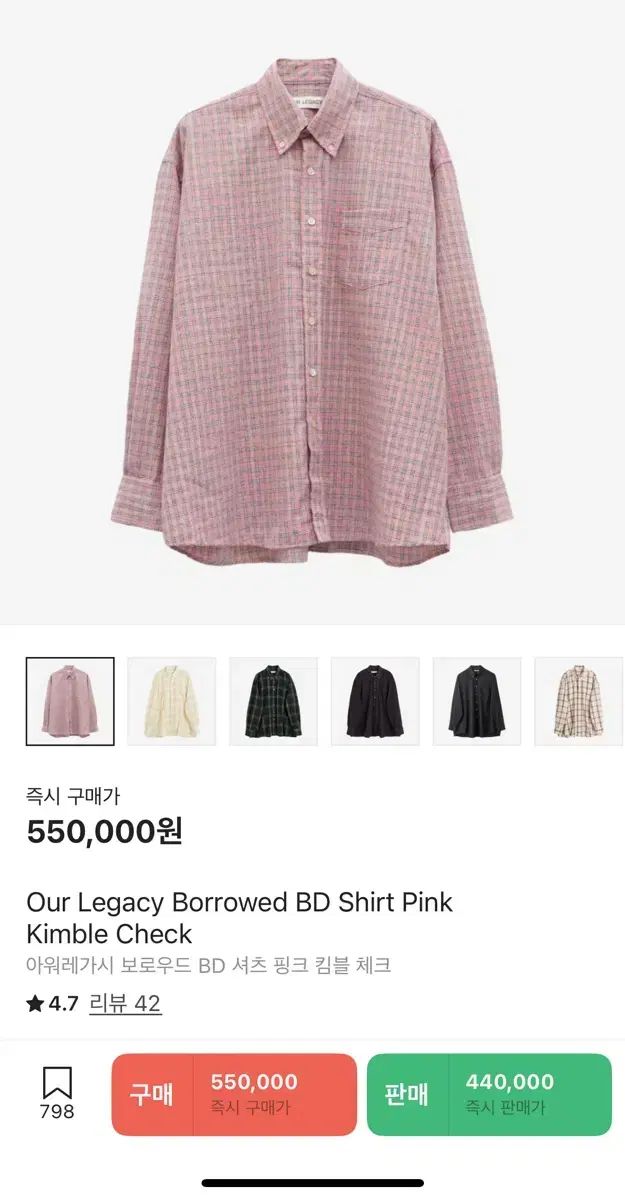View the black shirt thumbnail beside beige check
The width and height of the screenshot is (625, 1200).
click(x=477, y=701)
